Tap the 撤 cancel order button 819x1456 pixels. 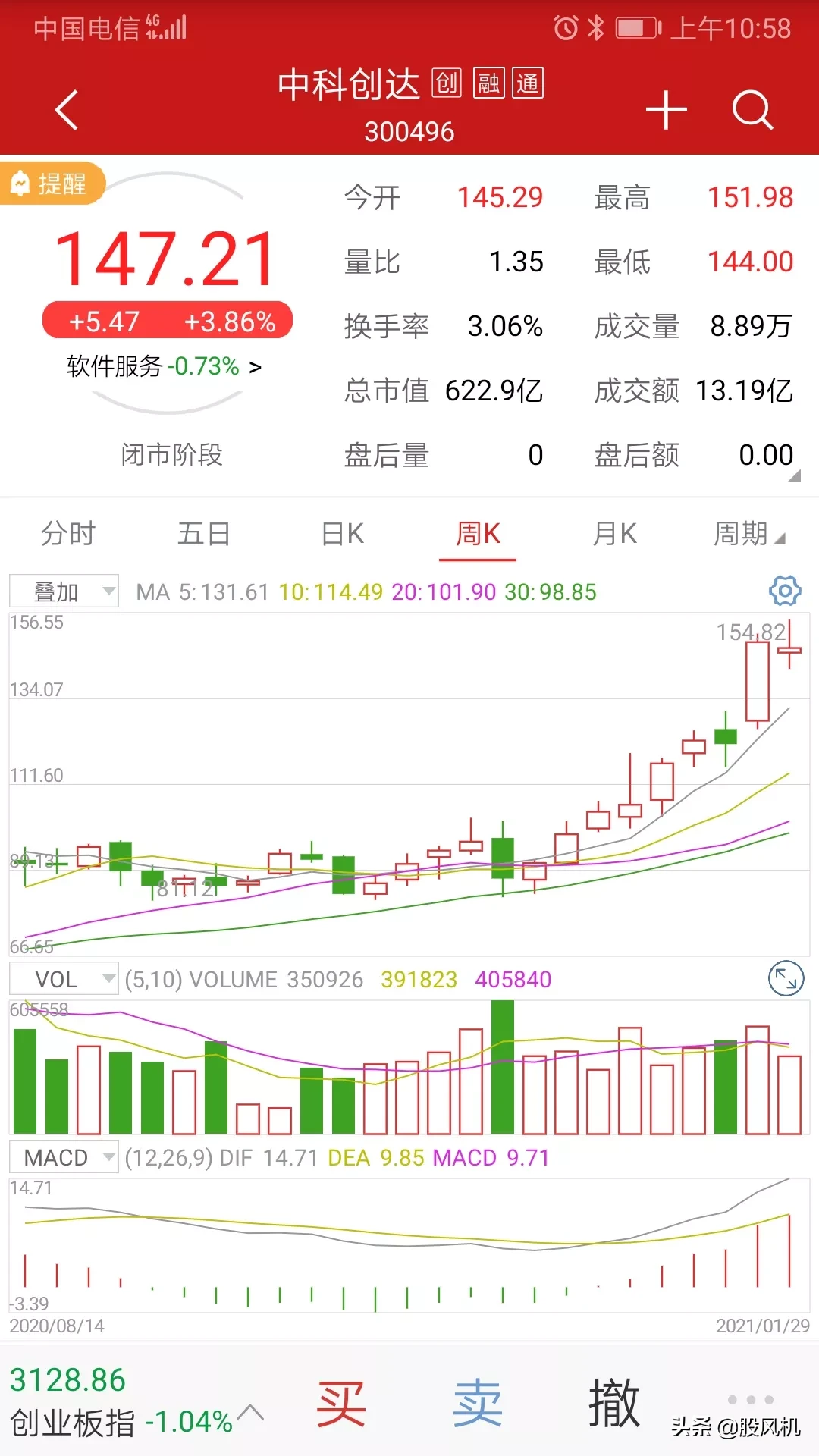point(613,1404)
